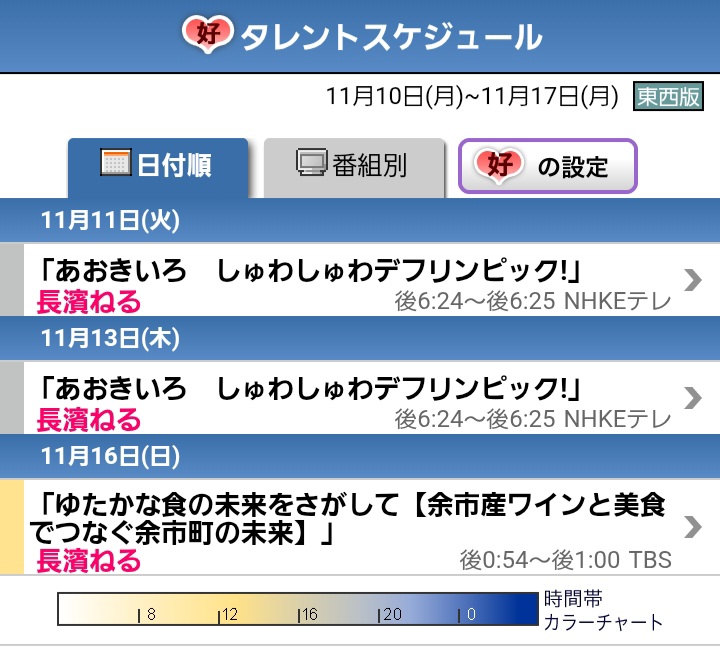
Task: Tap the 東西版 region badge
Action: (669, 97)
